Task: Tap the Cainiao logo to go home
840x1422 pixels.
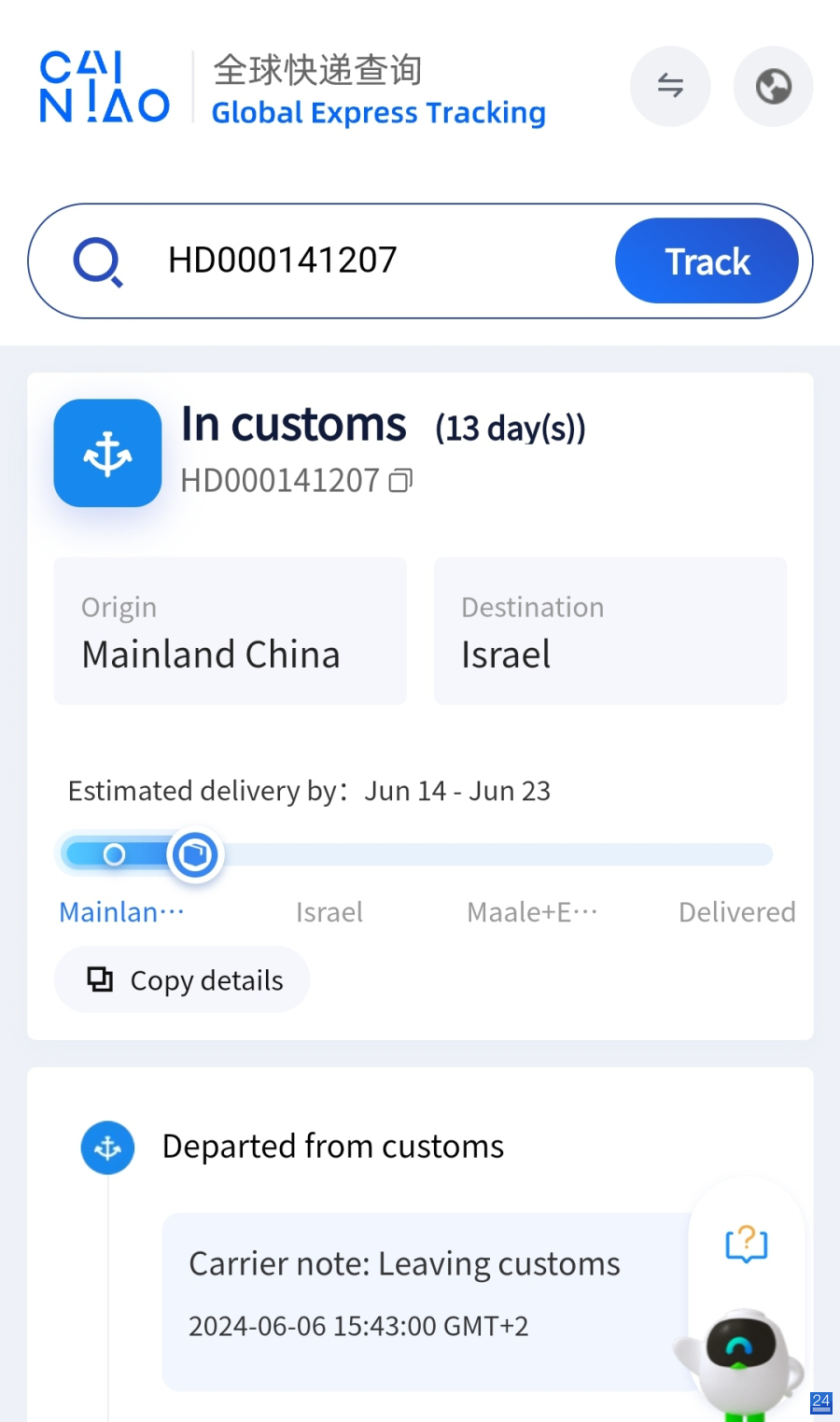Action: point(105,87)
